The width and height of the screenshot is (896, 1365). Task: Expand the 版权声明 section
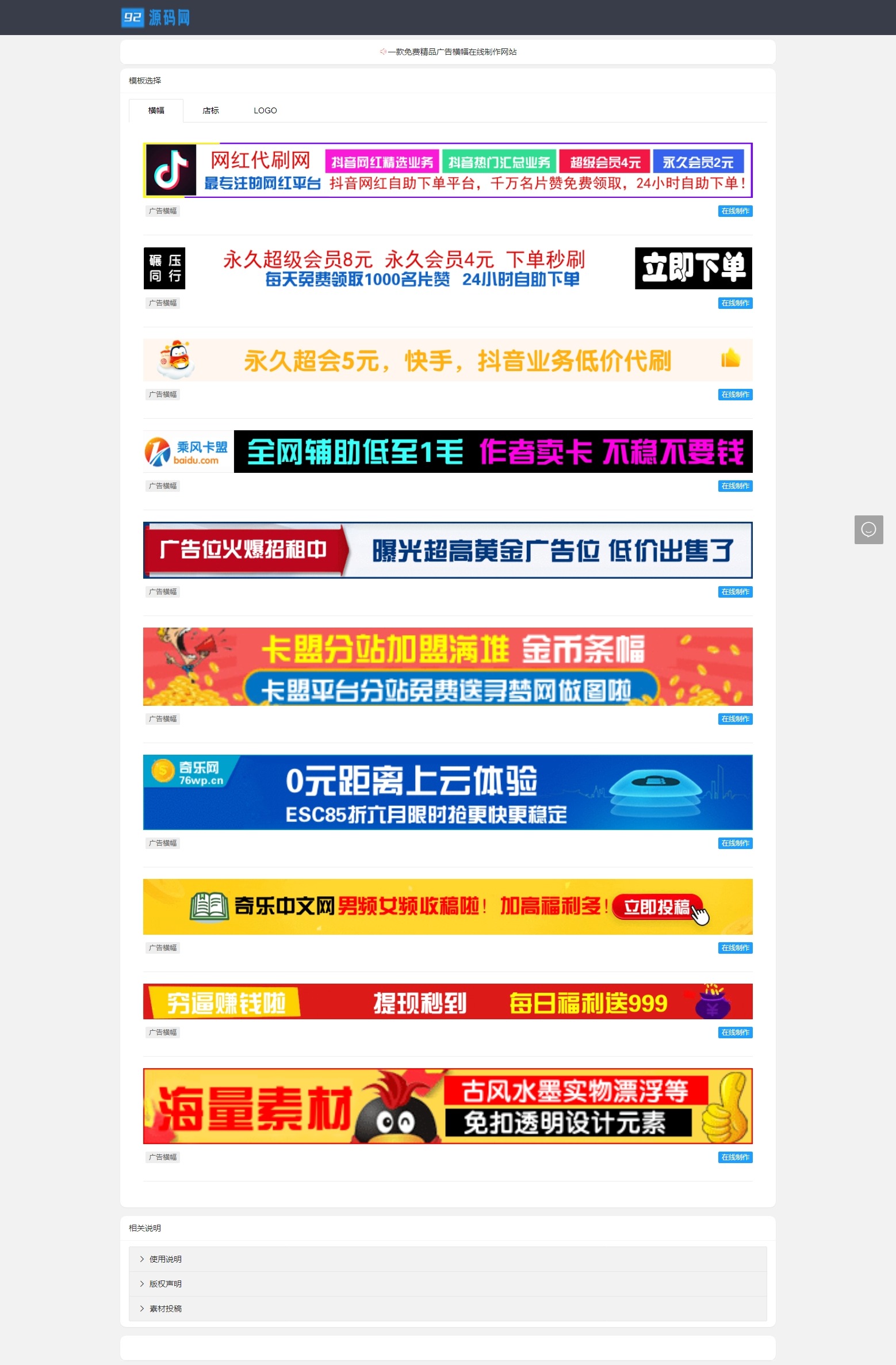(166, 1284)
